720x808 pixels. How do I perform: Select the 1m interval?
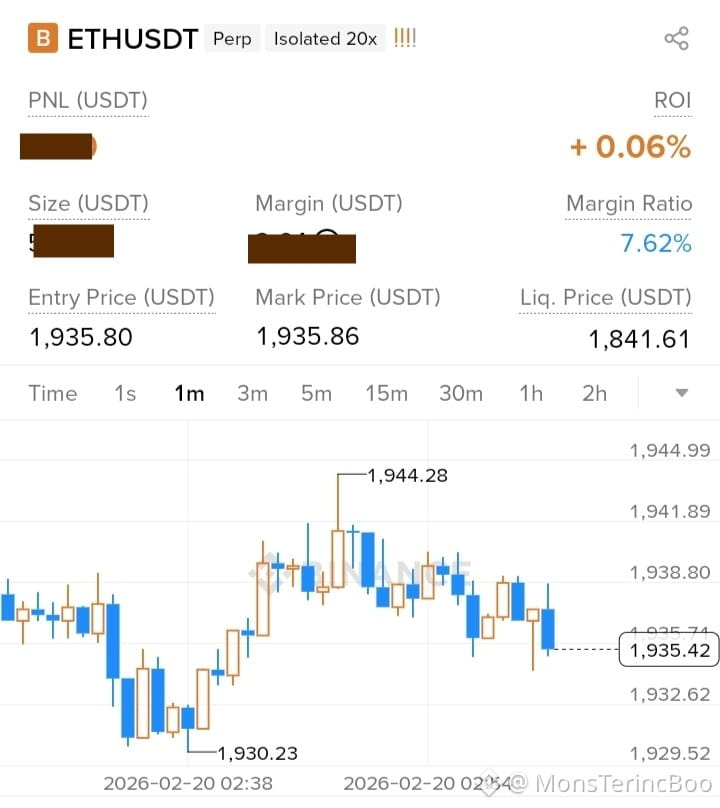point(189,394)
